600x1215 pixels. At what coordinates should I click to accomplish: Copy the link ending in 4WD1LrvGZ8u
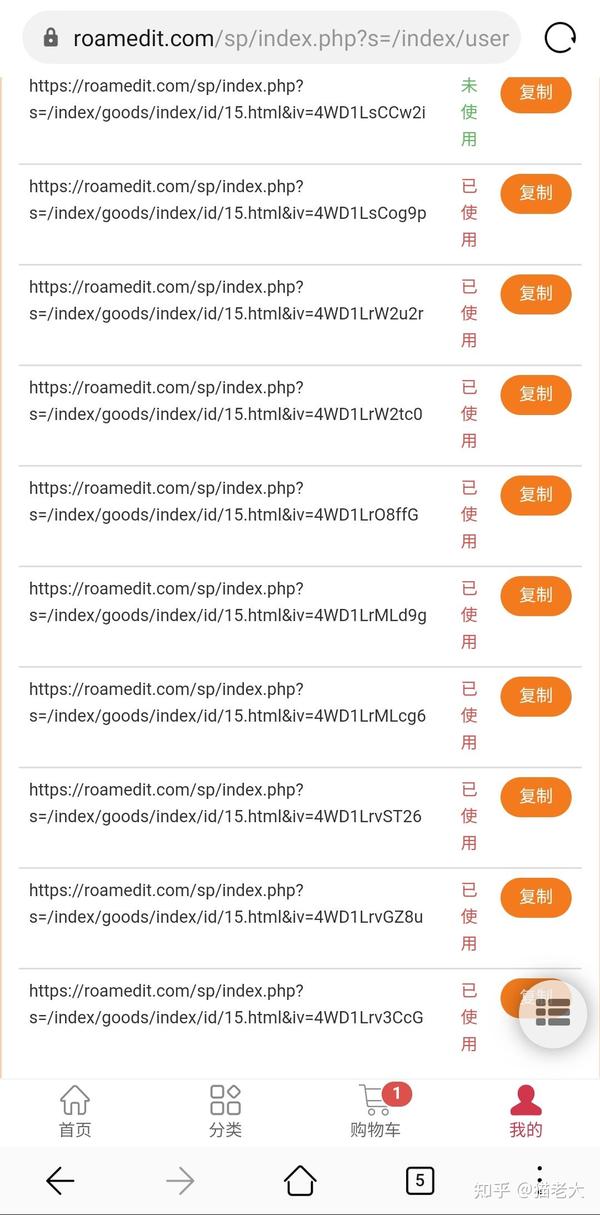(x=535, y=897)
